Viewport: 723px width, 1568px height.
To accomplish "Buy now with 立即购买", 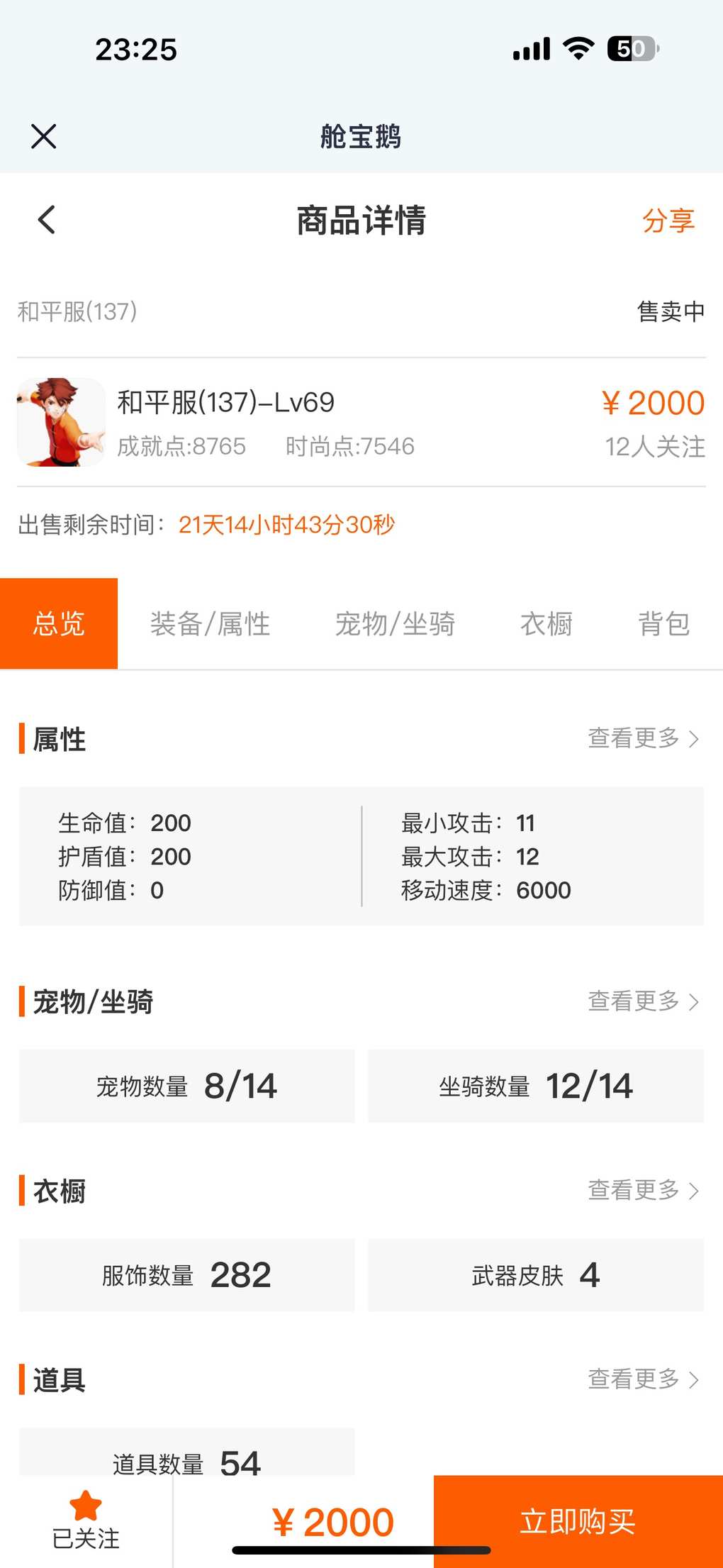I will pos(578,1521).
